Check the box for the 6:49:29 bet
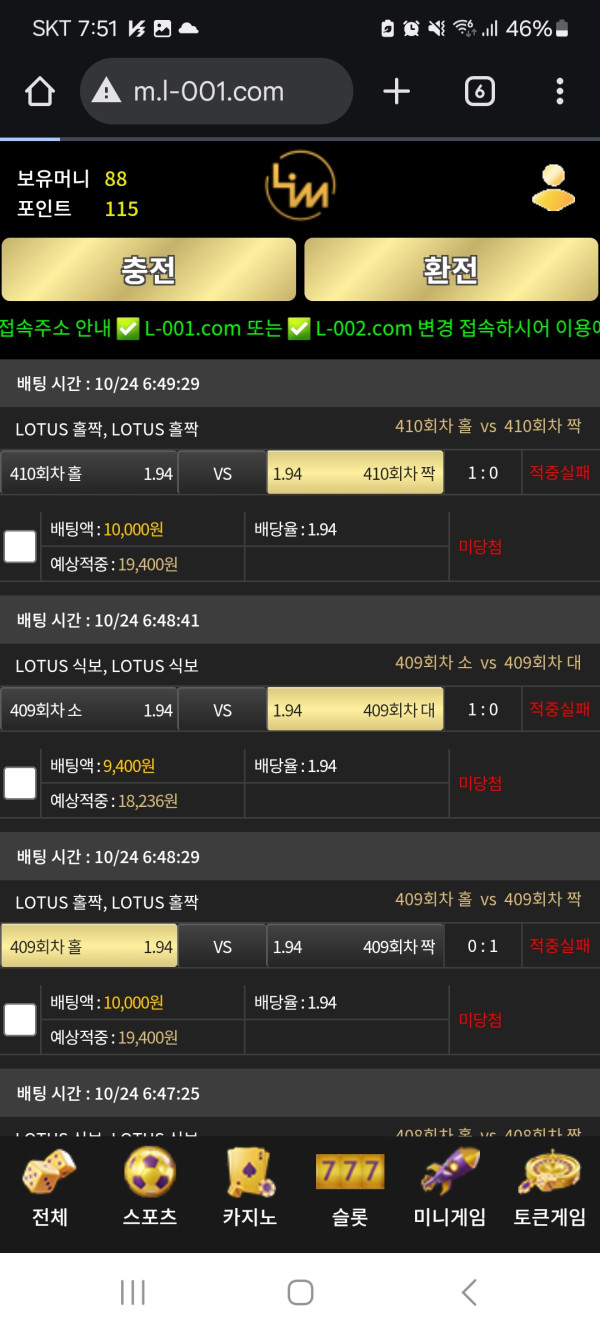This screenshot has width=600, height=1333. (x=20, y=546)
